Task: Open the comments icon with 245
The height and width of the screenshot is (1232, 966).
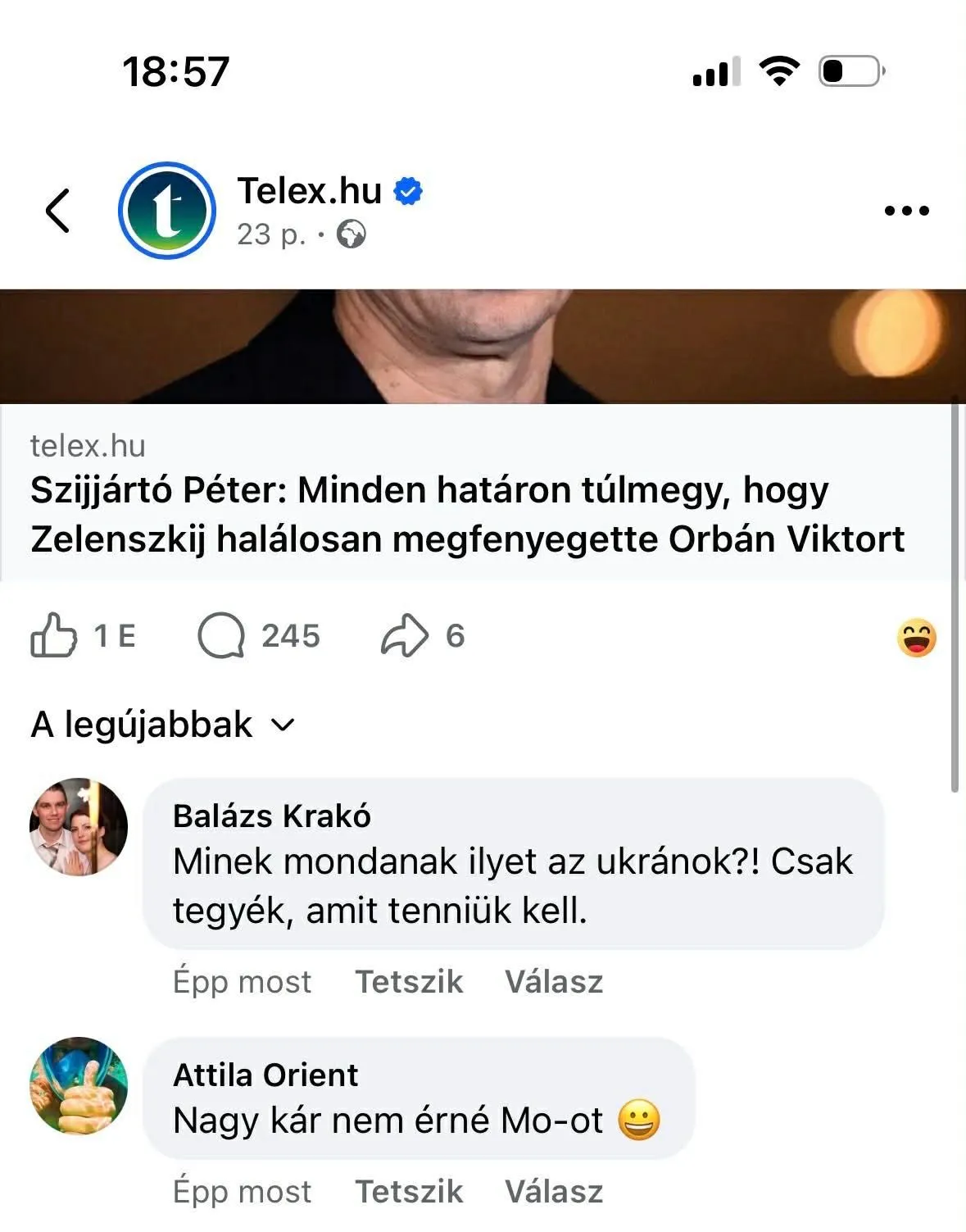Action: point(222,635)
